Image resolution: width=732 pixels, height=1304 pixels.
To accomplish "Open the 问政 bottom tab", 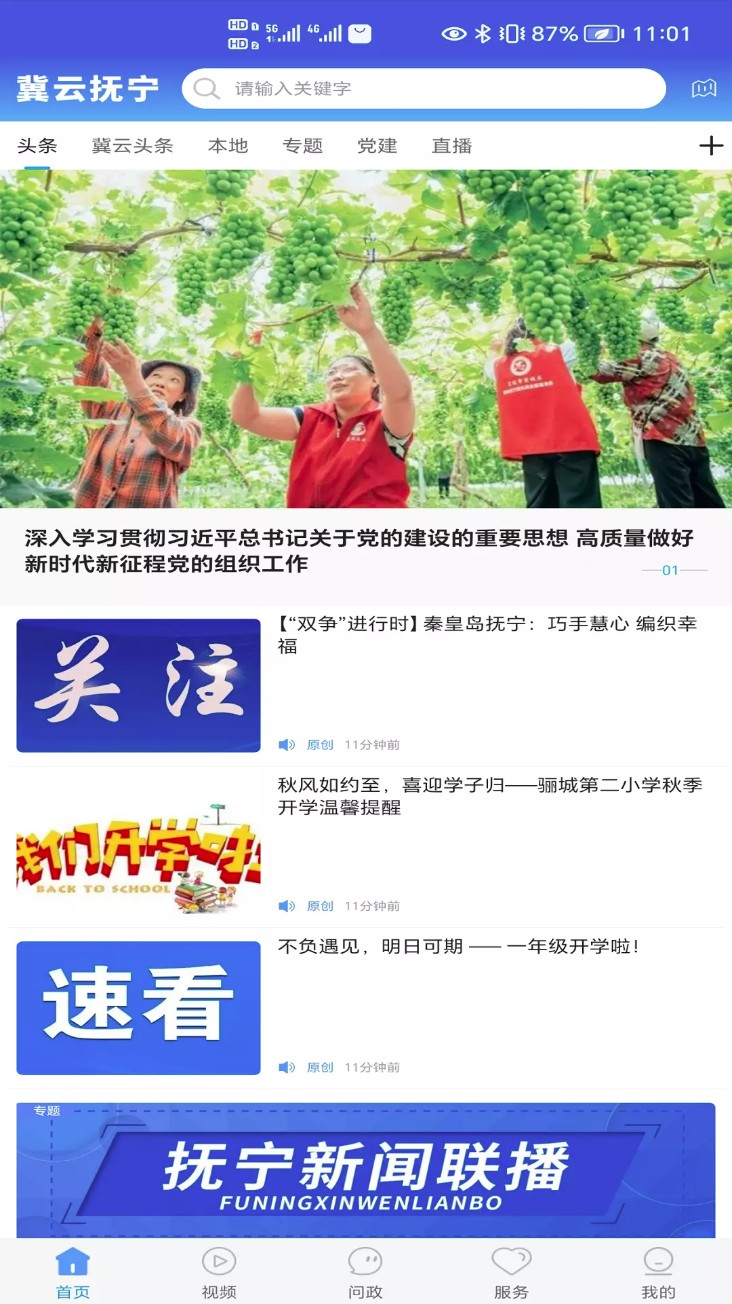I will (x=365, y=1272).
